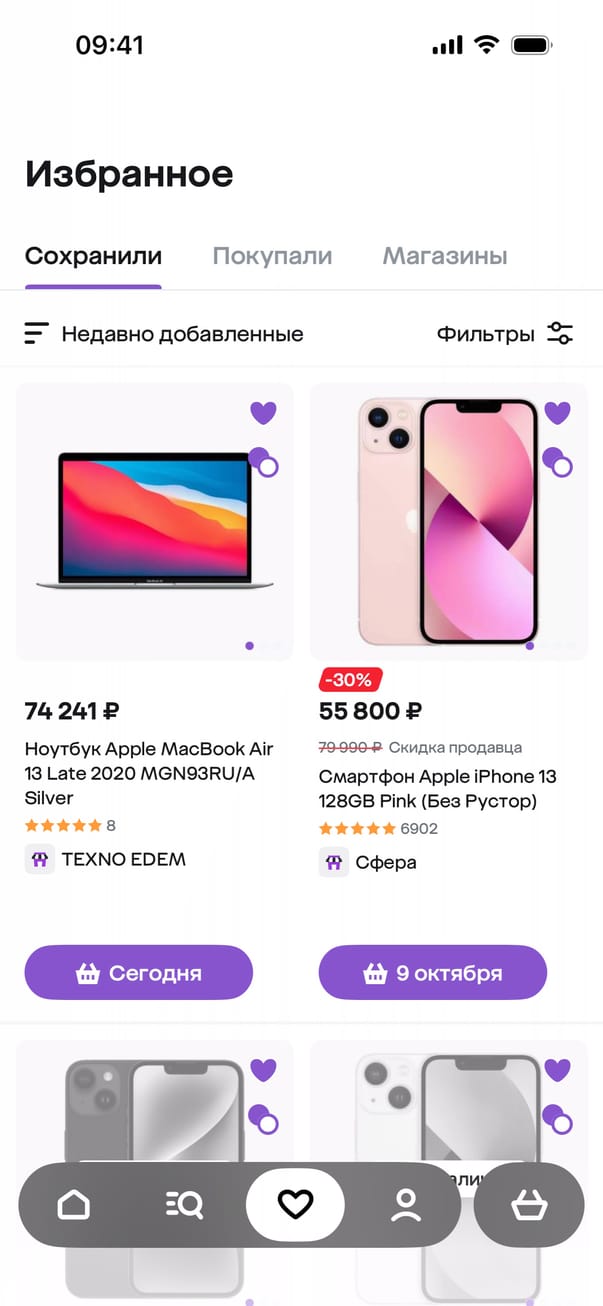Image resolution: width=603 pixels, height=1306 pixels.
Task: Select the Сохранили tab
Action: (x=93, y=256)
